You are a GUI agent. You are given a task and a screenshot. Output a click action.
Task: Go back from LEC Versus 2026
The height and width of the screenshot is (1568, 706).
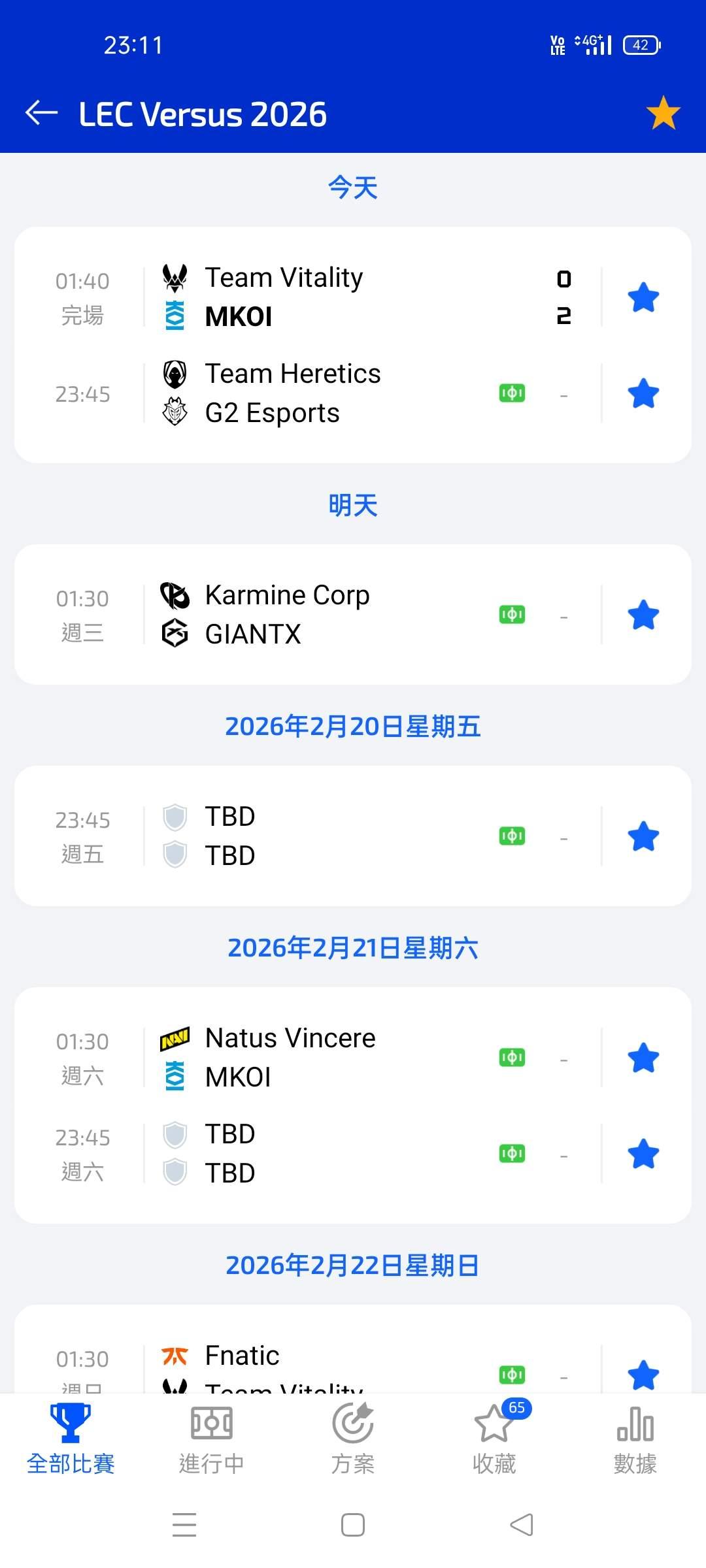click(41, 113)
